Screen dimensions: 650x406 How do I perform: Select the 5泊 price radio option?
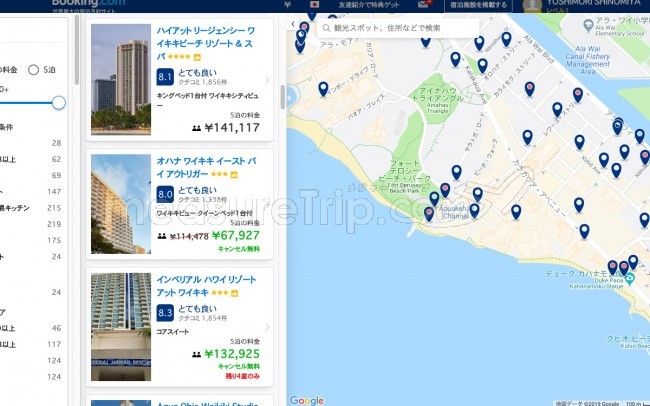[35, 69]
